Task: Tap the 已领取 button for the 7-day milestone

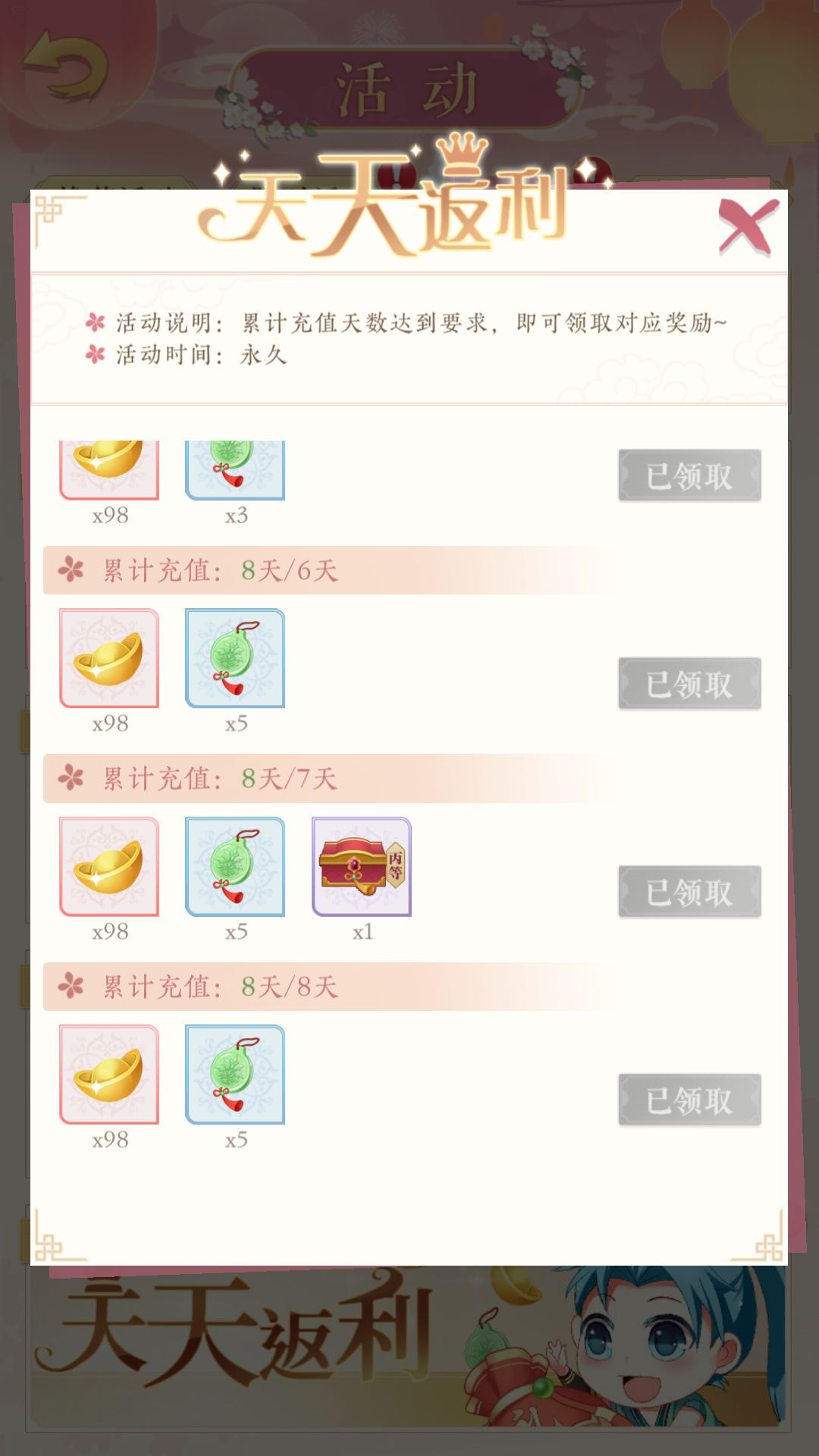Action: (x=689, y=893)
